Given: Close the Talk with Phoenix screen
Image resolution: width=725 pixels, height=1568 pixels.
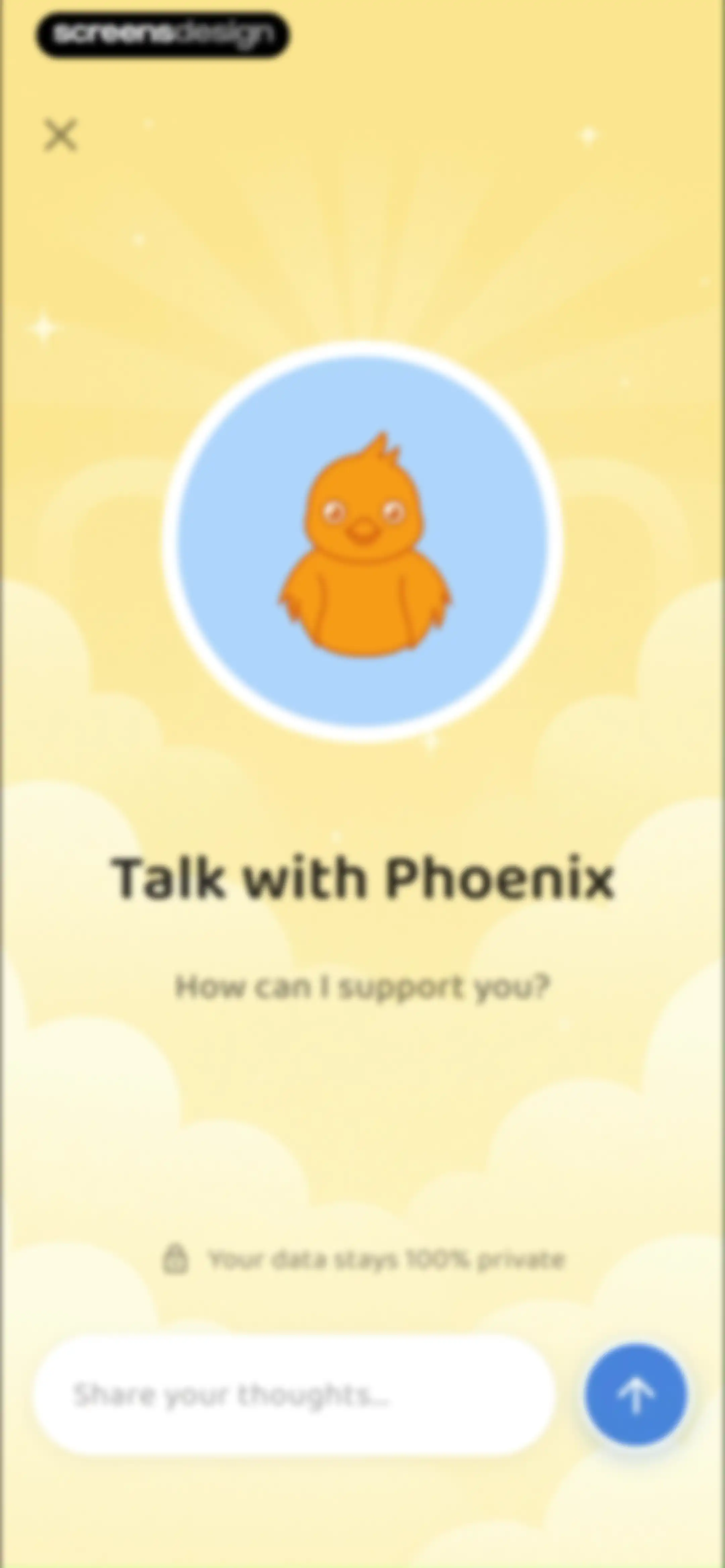Looking at the screenshot, I should (x=60, y=135).
